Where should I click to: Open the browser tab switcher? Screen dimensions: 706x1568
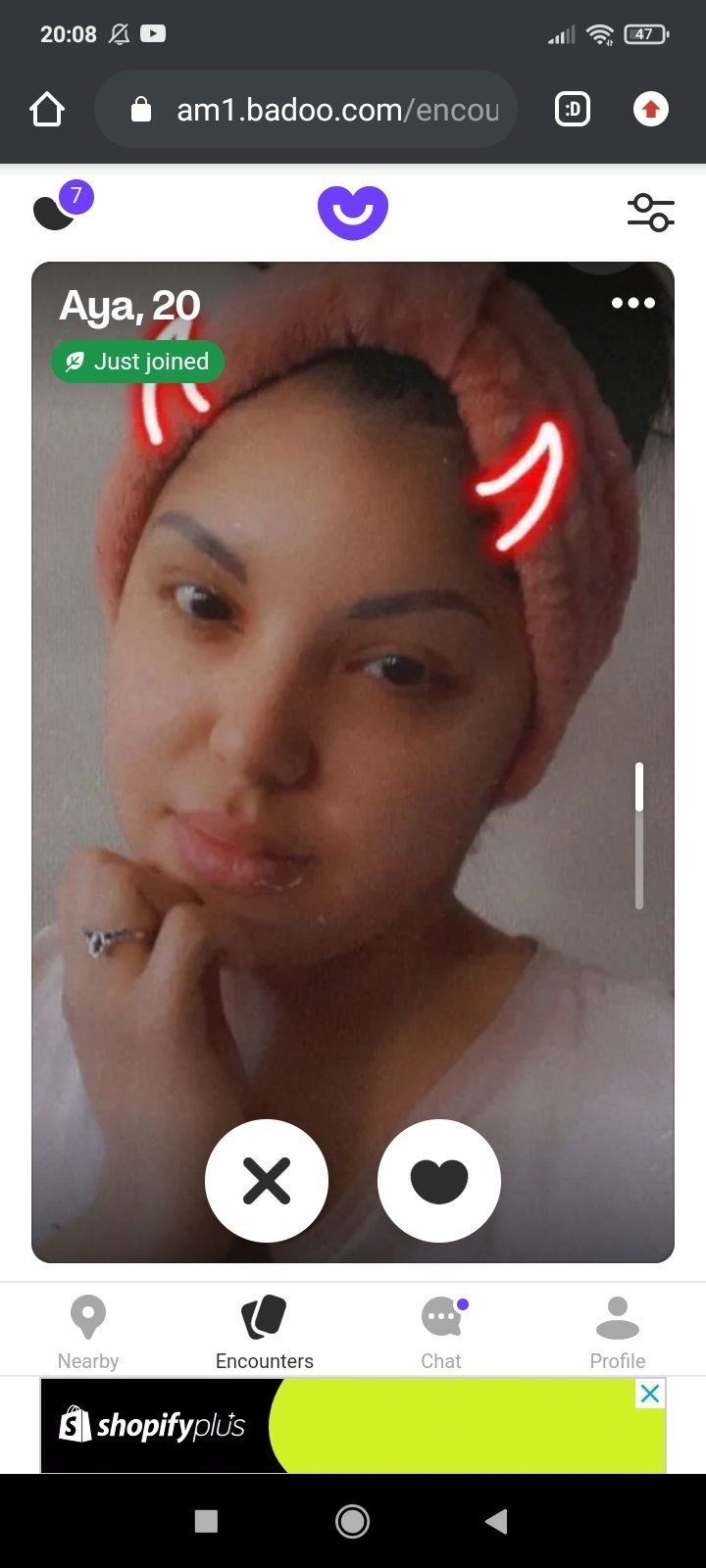(573, 109)
